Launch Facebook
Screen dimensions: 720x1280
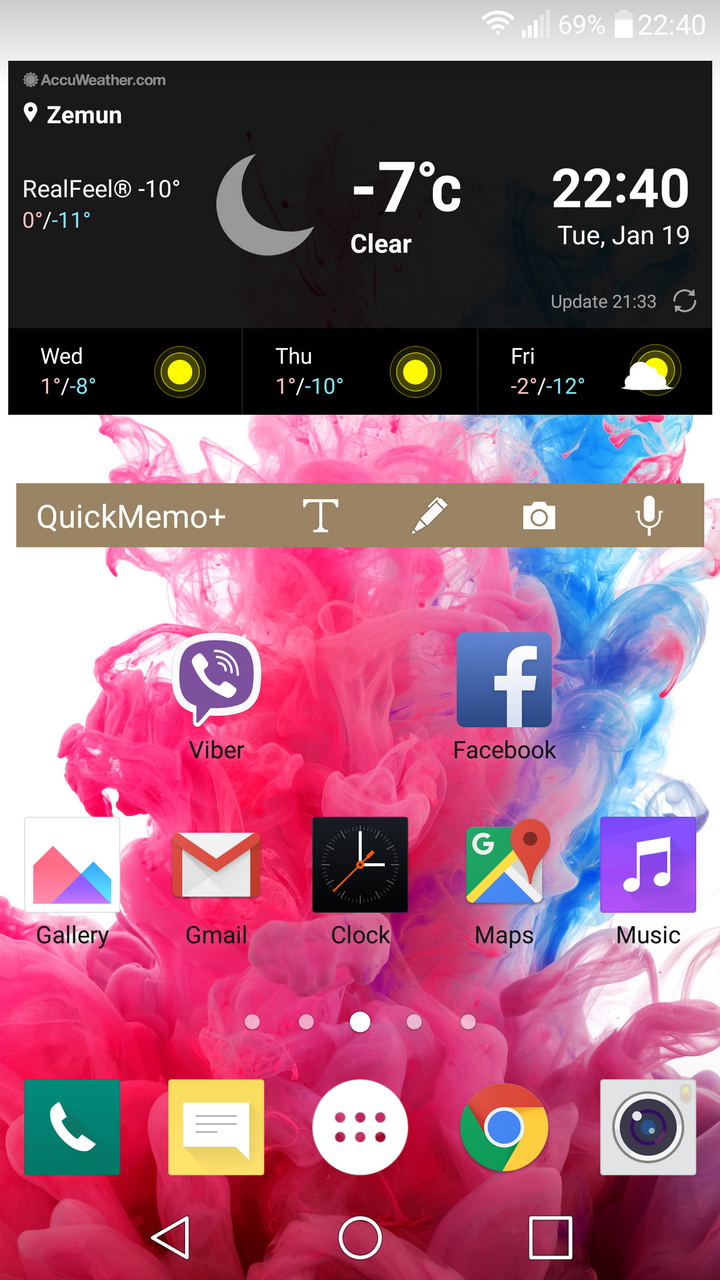pos(504,697)
